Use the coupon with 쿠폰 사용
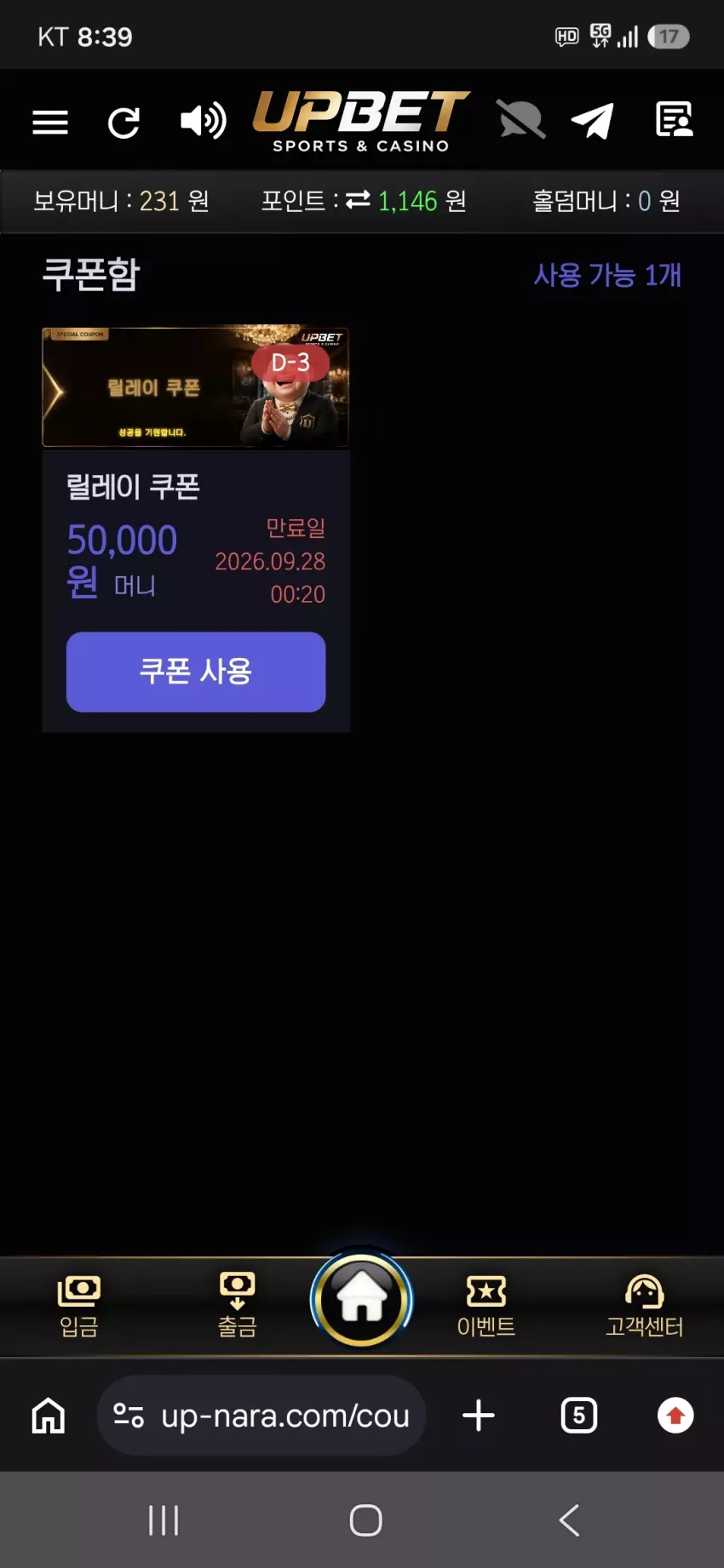This screenshot has height=1568, width=724. click(196, 672)
